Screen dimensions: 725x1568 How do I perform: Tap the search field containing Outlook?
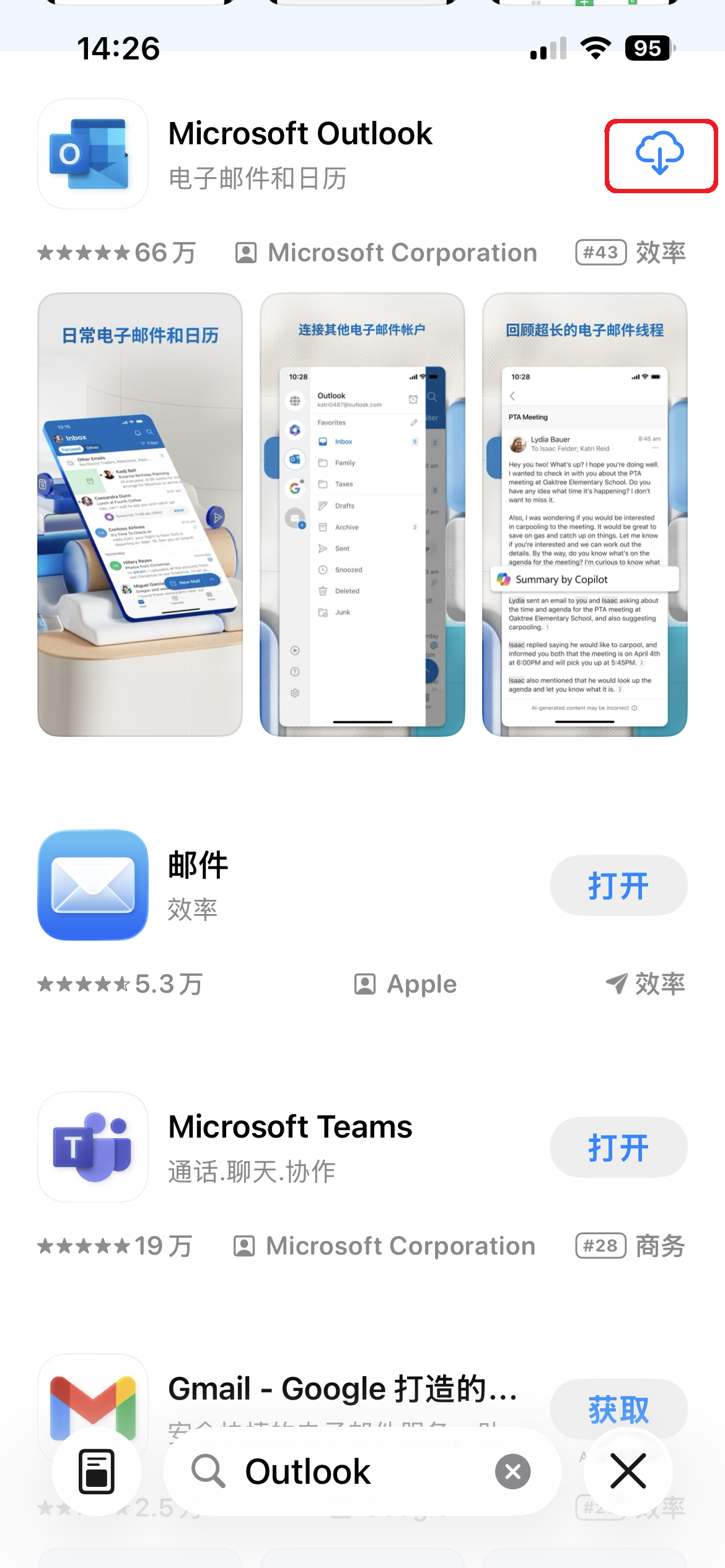(x=347, y=1471)
